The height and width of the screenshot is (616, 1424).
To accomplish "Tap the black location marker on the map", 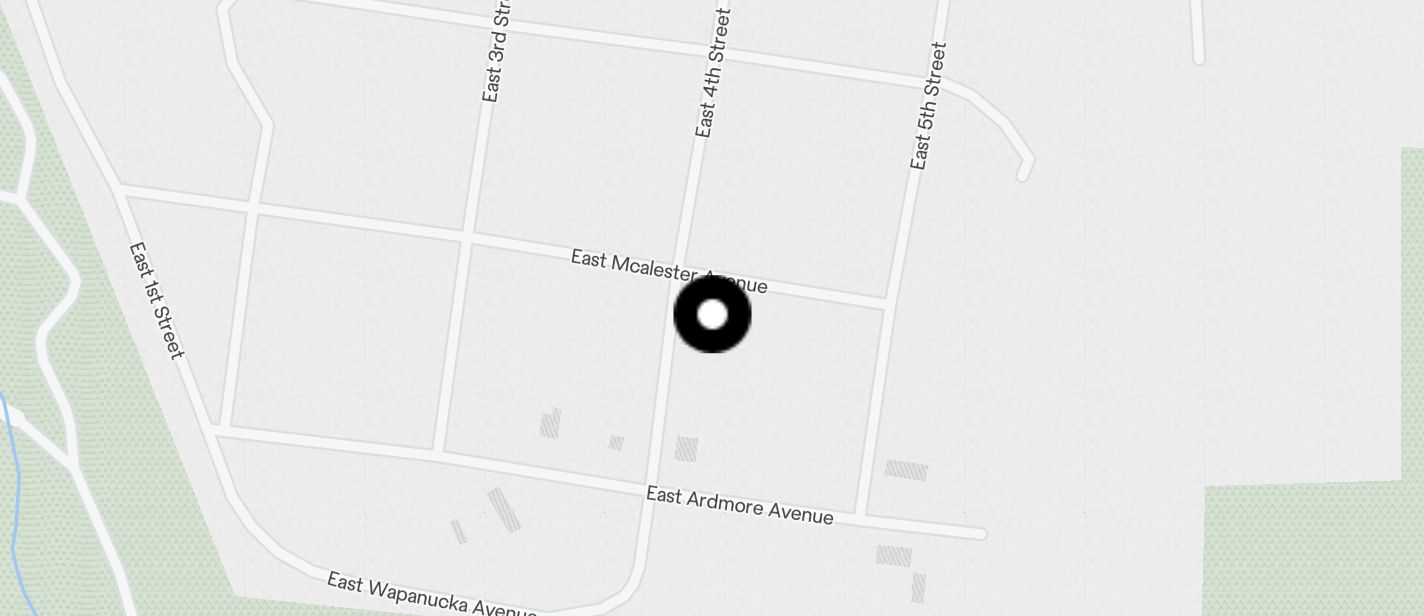I will pyautogui.click(x=712, y=315).
